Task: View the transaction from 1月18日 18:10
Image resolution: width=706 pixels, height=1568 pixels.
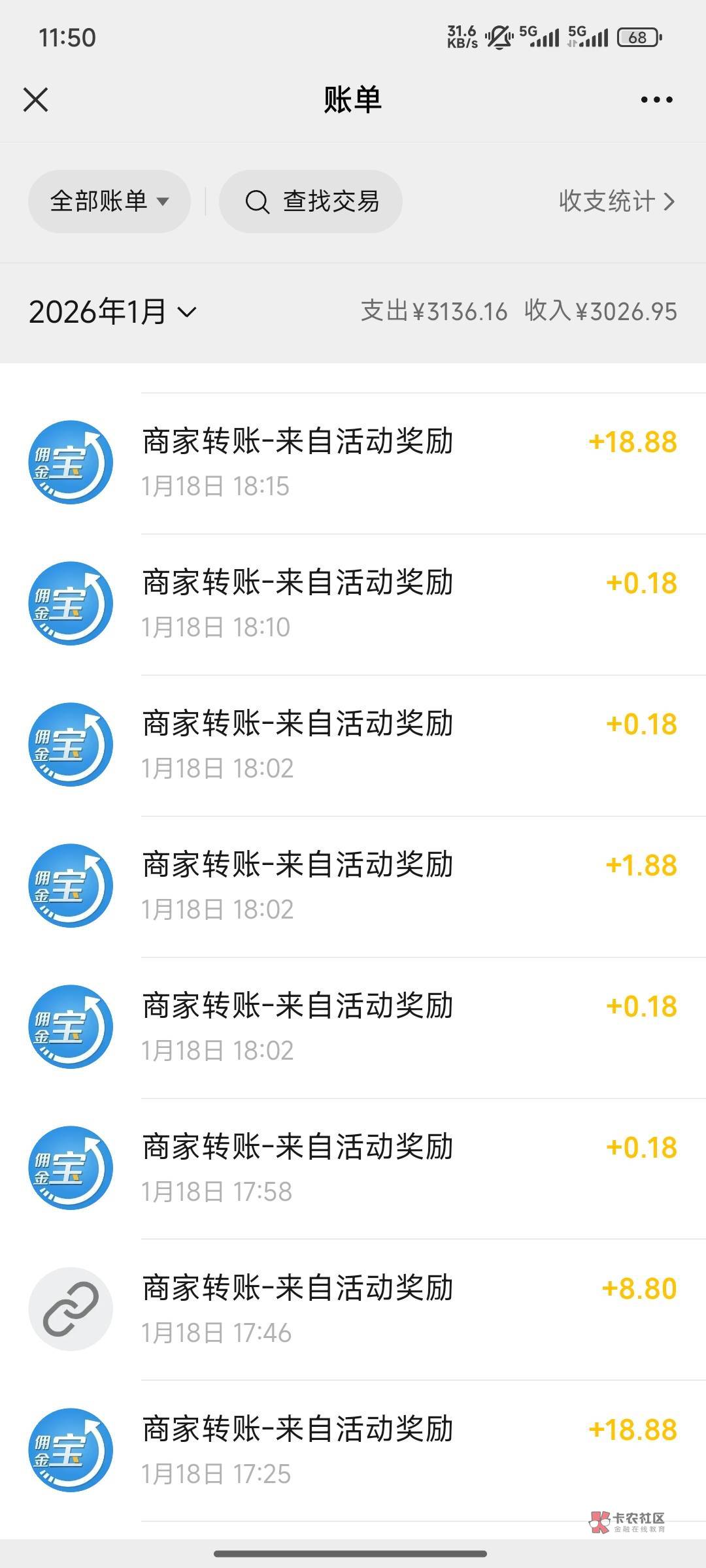Action: click(x=353, y=604)
